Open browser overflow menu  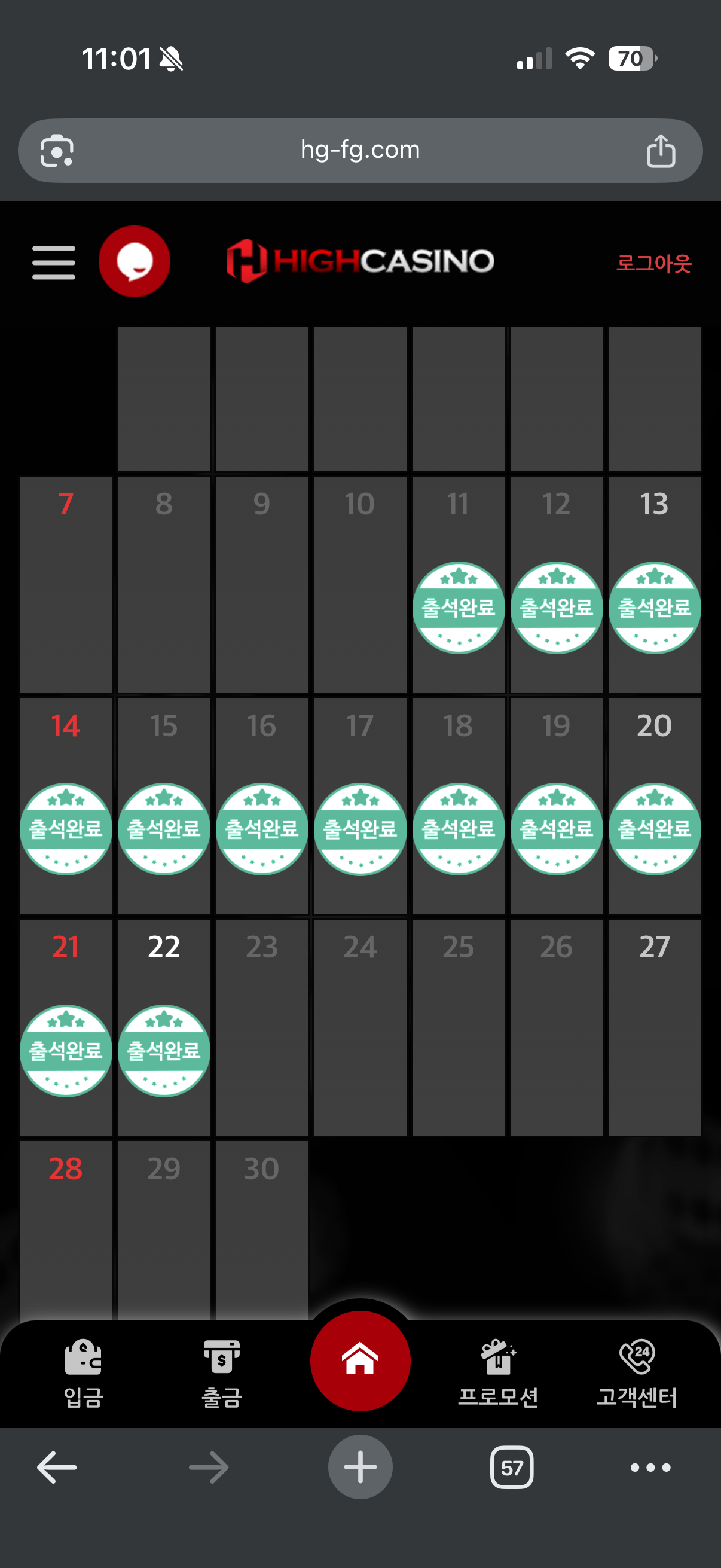click(x=650, y=1467)
